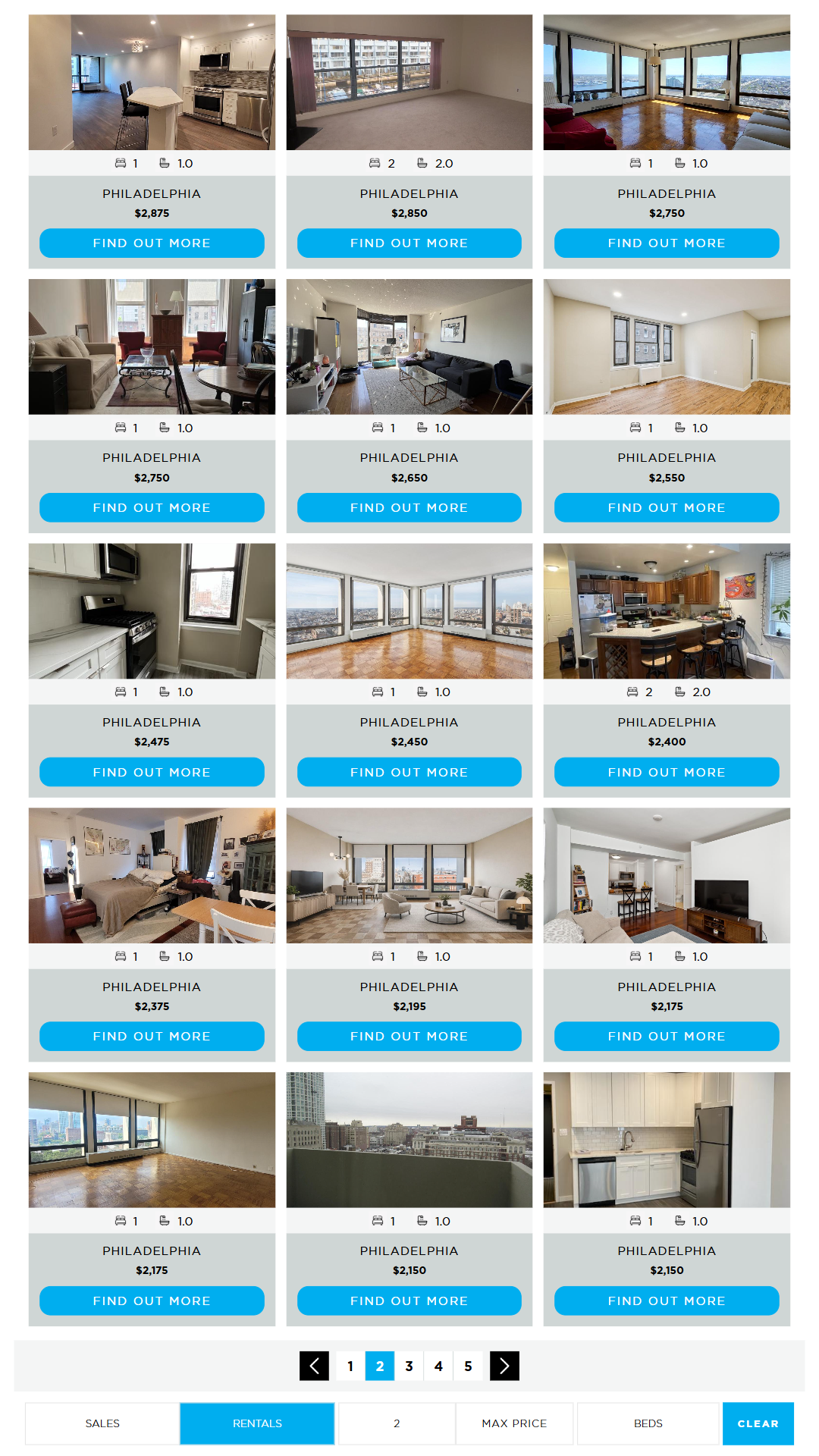Select the Rentals tab
The width and height of the screenshot is (819, 1456).
[x=257, y=1423]
